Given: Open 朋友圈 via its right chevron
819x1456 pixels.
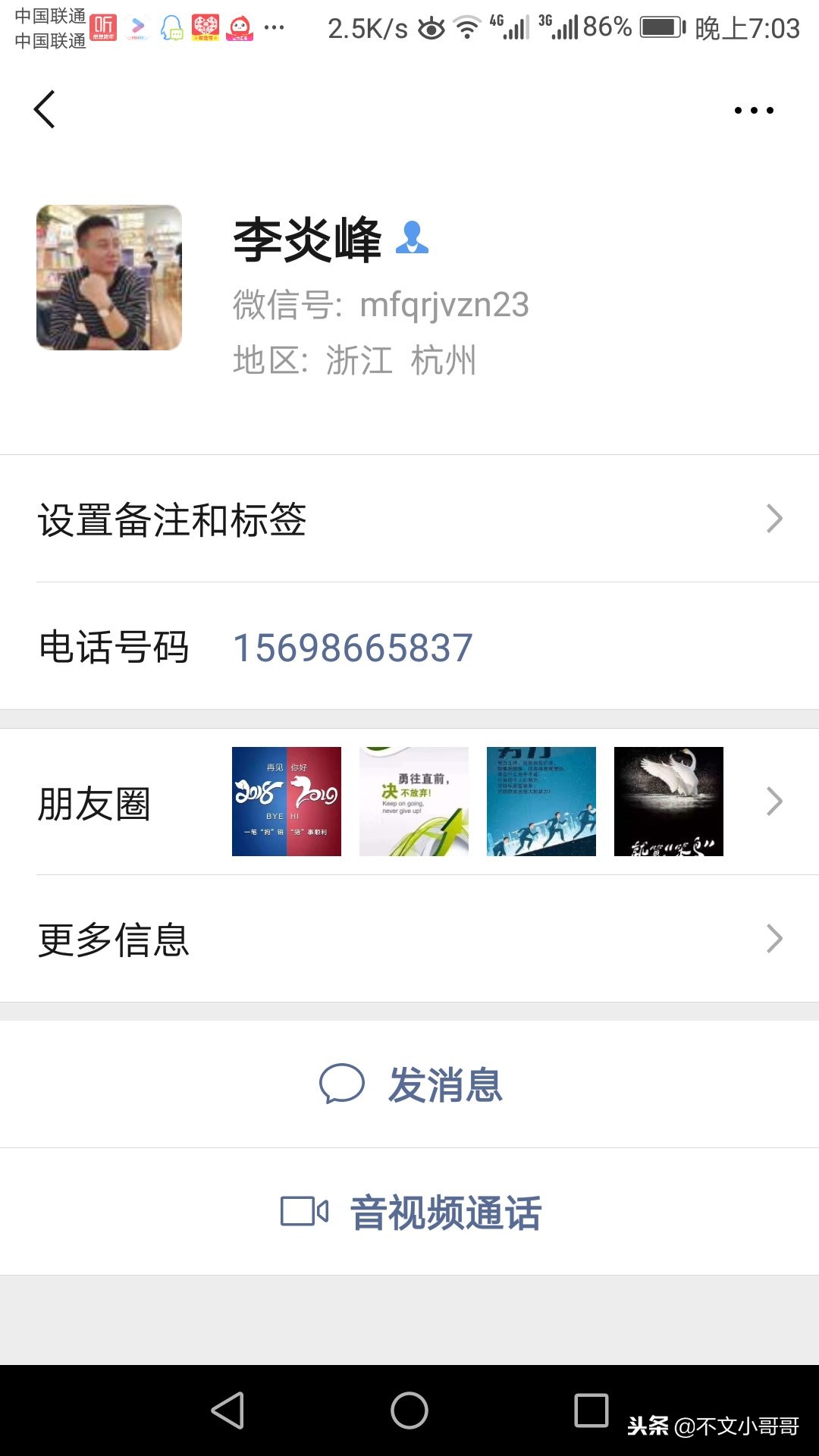Looking at the screenshot, I should click(774, 800).
